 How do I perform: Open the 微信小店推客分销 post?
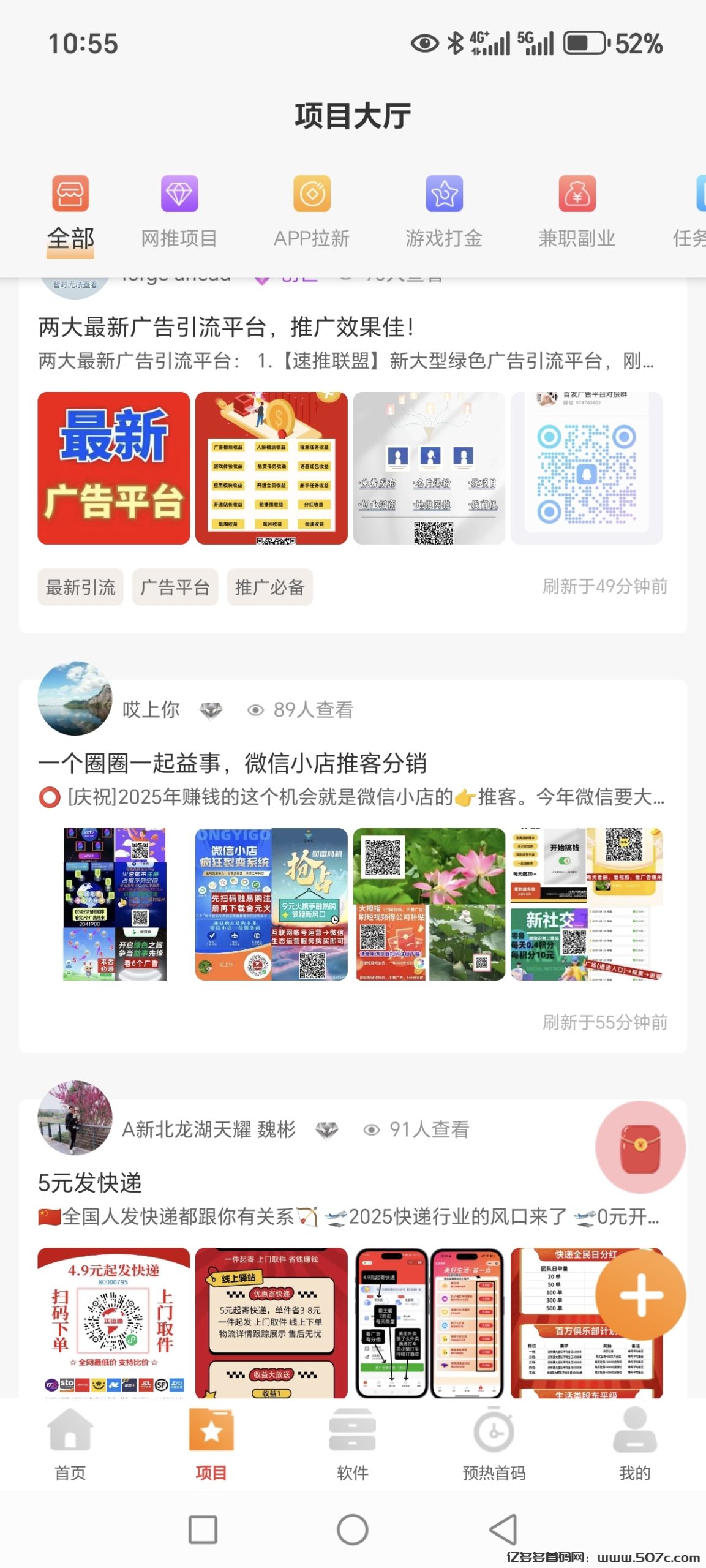click(x=233, y=764)
